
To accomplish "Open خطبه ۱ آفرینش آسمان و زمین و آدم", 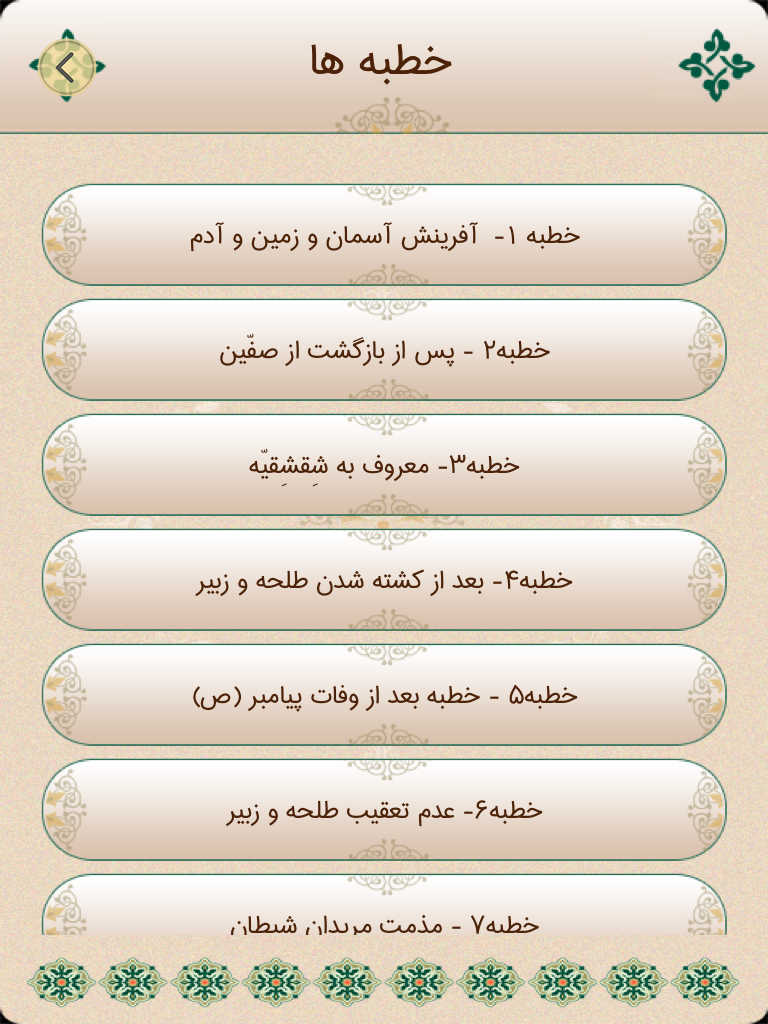I will [384, 235].
